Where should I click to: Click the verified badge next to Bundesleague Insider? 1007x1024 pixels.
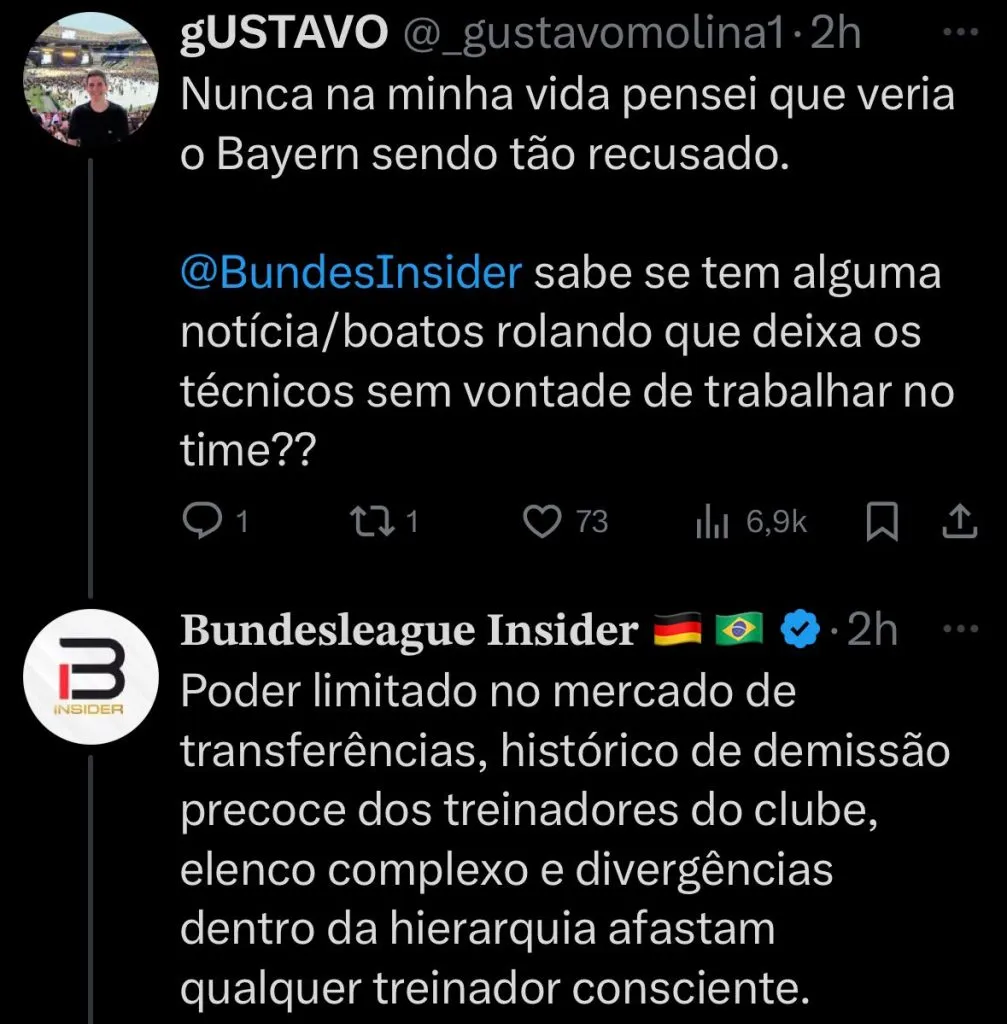point(797,630)
